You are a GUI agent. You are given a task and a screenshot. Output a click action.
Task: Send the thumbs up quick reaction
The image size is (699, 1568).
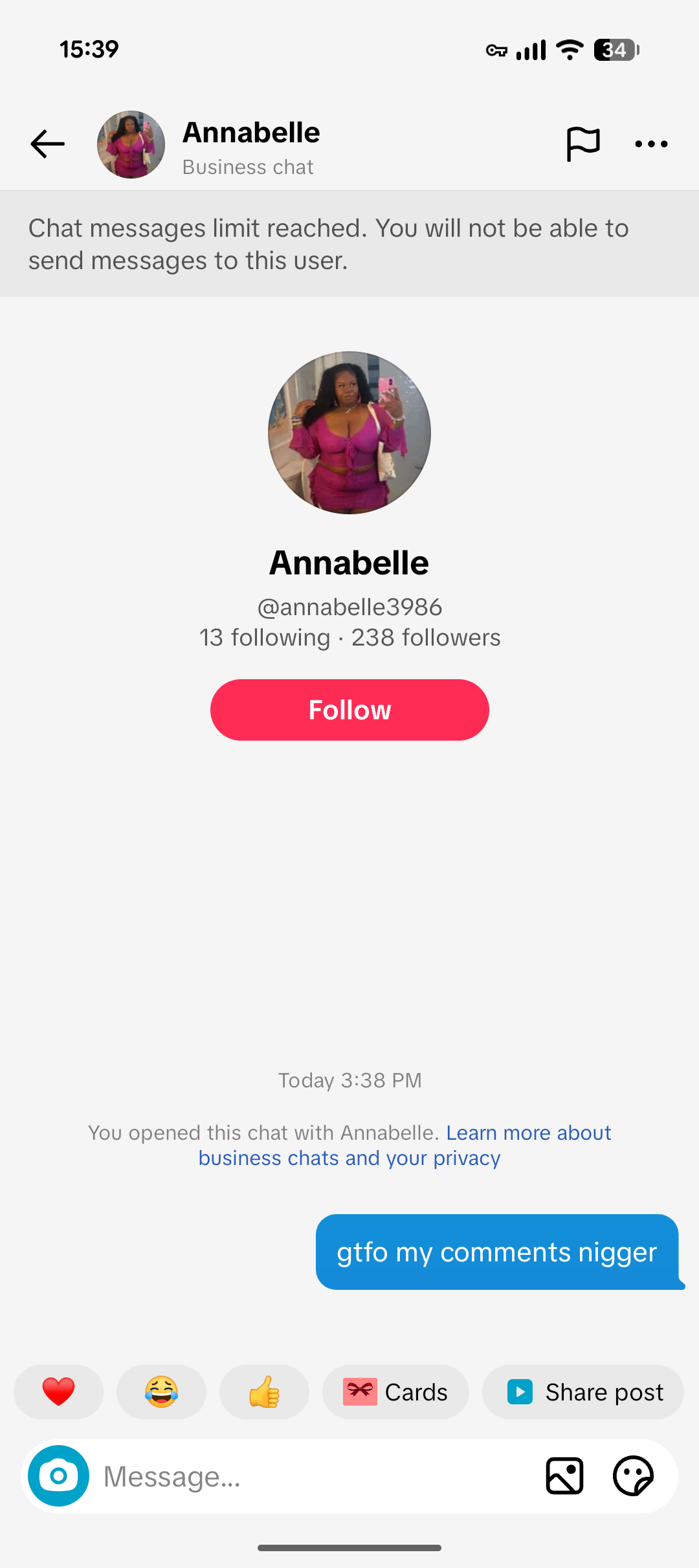click(x=264, y=1391)
